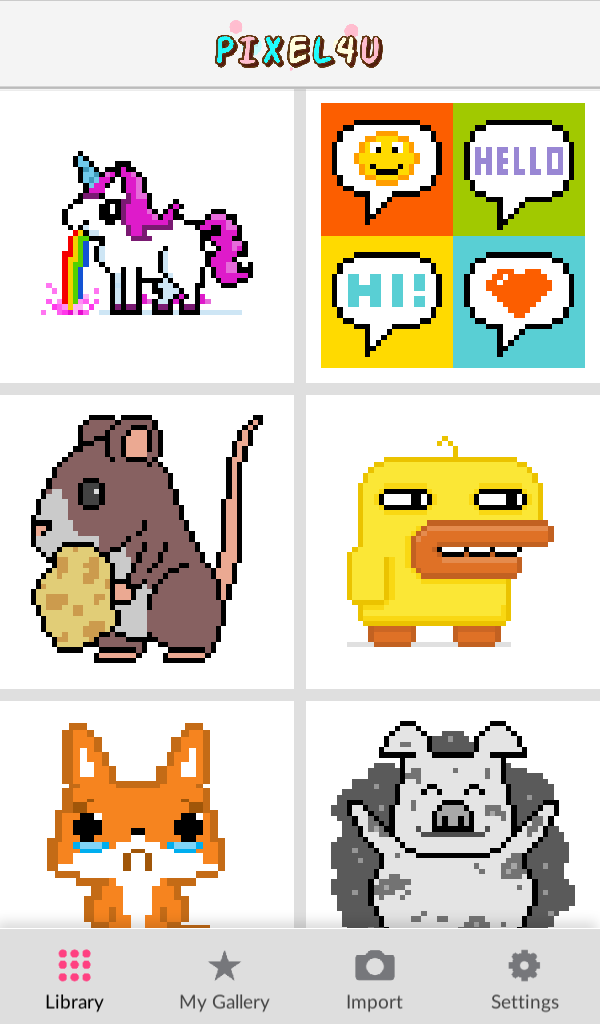The image size is (600, 1024).
Task: Choose the yellow duck picture
Action: 452,541
